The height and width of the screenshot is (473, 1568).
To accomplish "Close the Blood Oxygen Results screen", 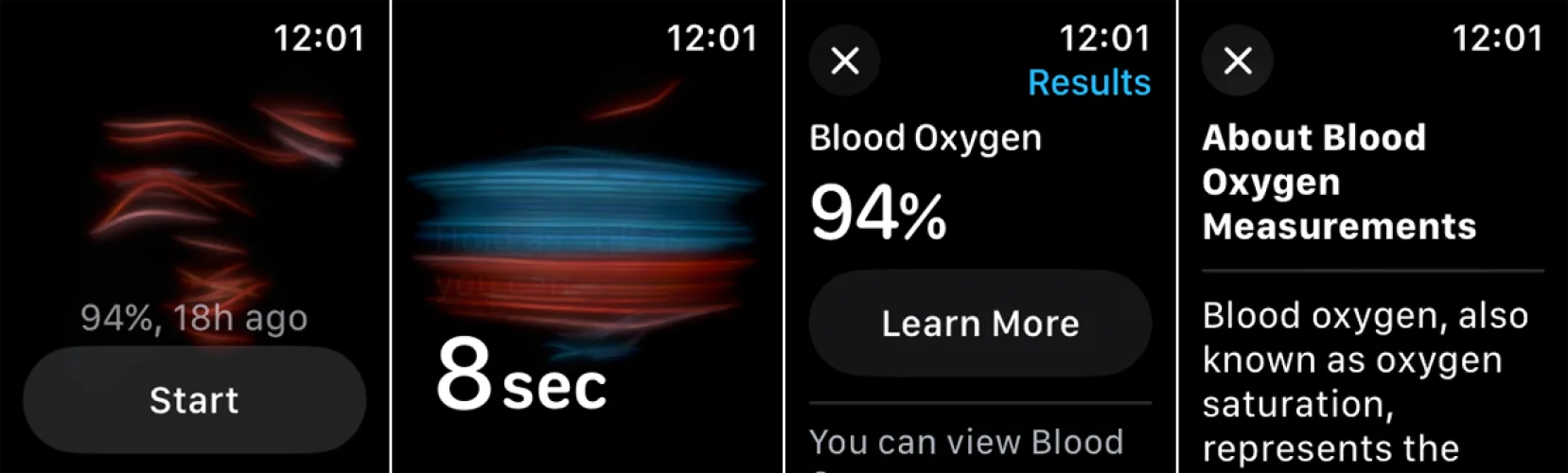I will [x=844, y=61].
